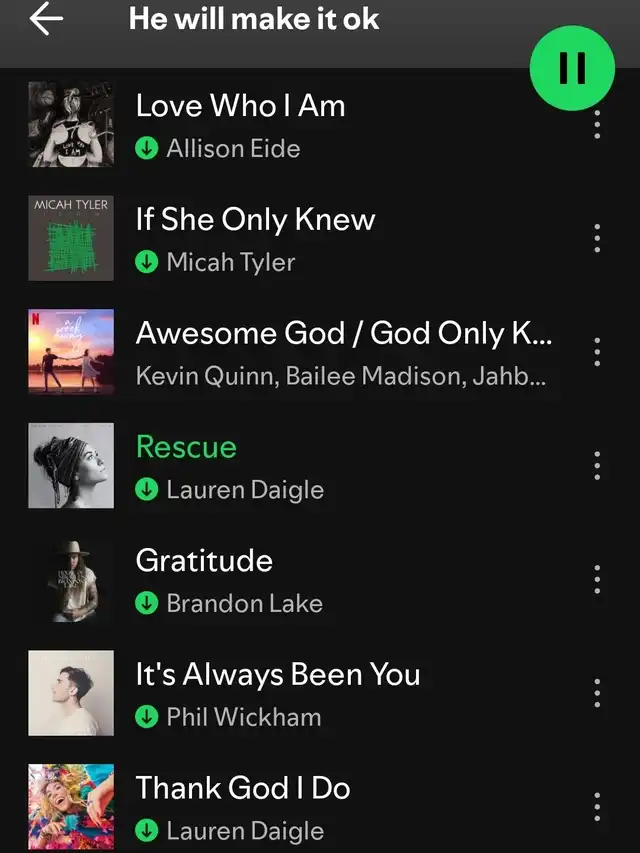Go back from the playlist
This screenshot has height=853, width=640.
click(46, 19)
